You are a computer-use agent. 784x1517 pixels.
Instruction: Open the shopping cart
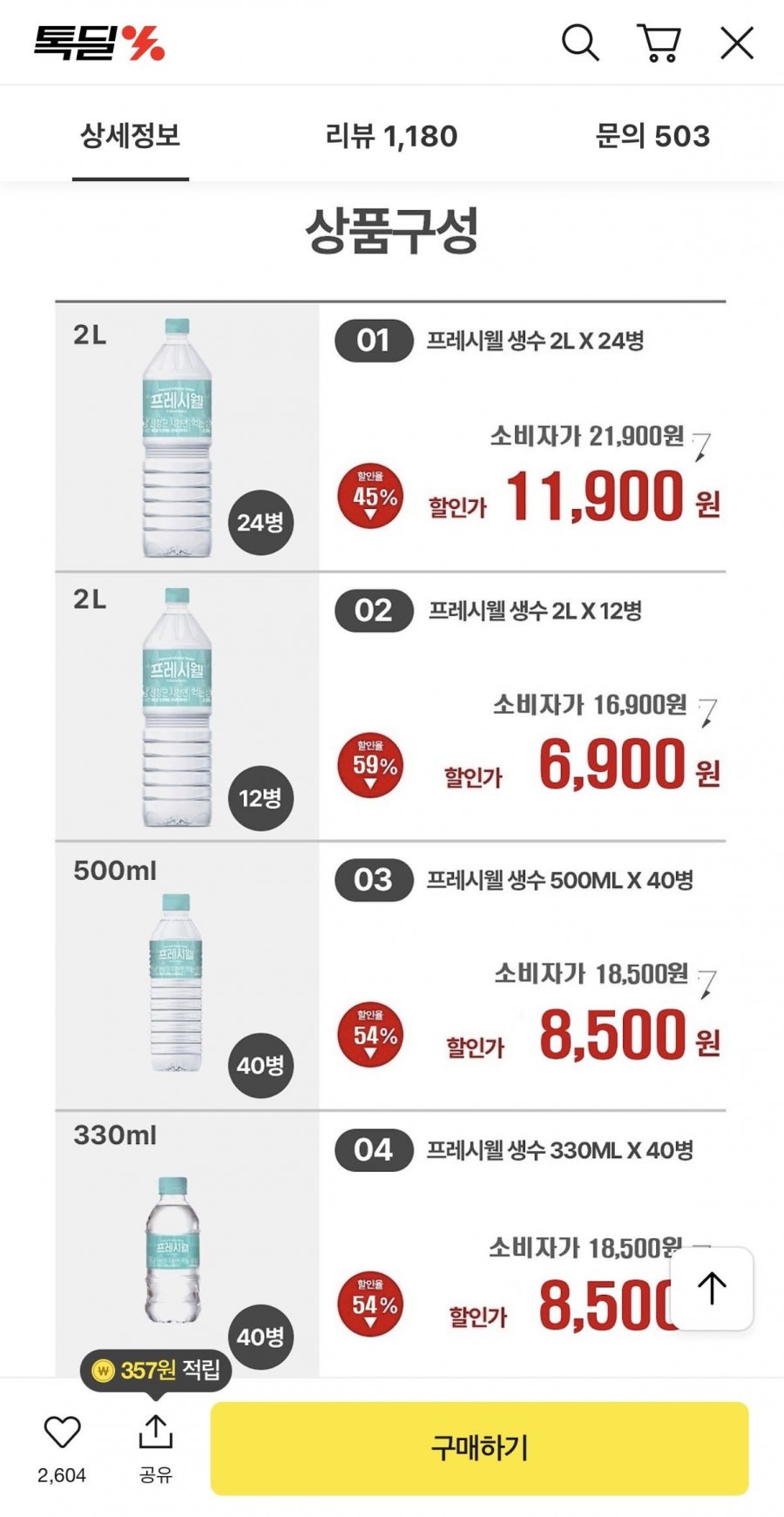[659, 43]
